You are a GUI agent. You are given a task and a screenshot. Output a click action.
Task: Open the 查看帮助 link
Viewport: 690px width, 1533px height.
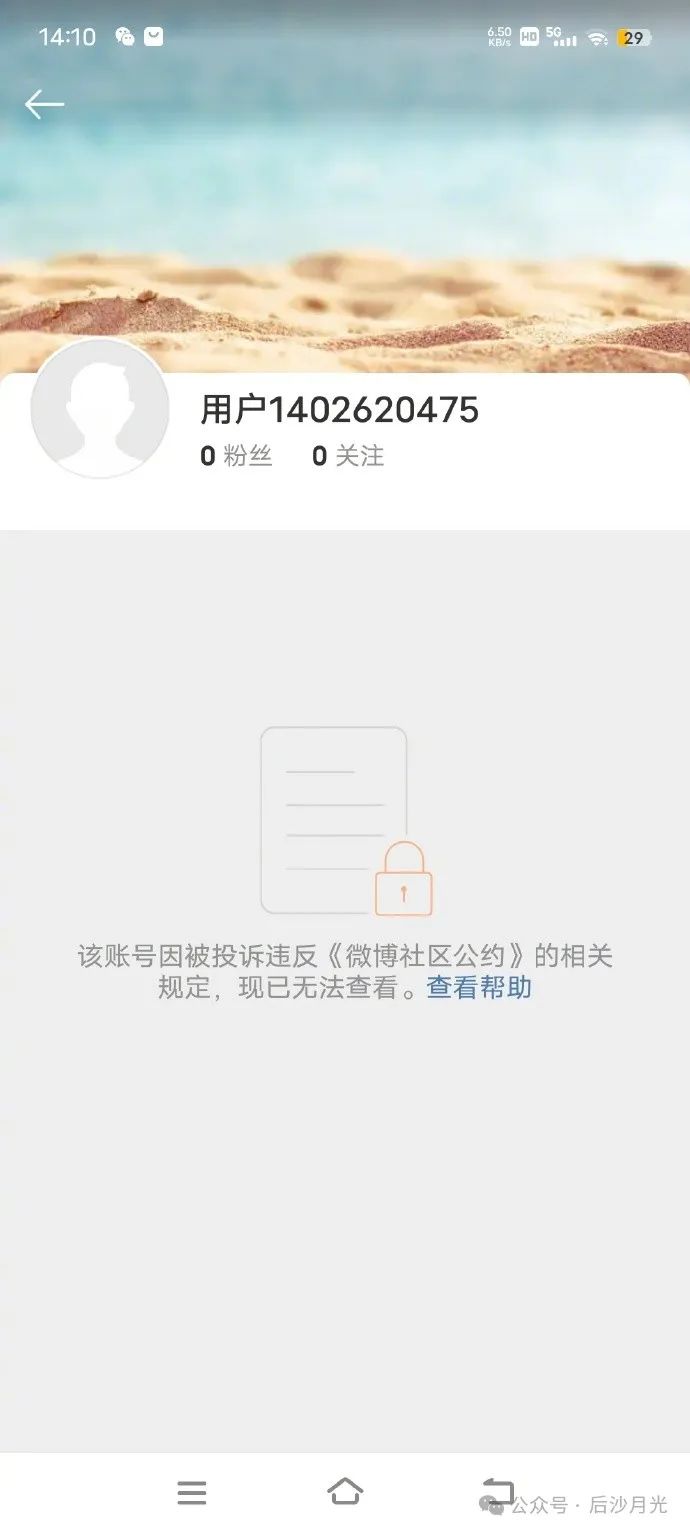point(479,988)
